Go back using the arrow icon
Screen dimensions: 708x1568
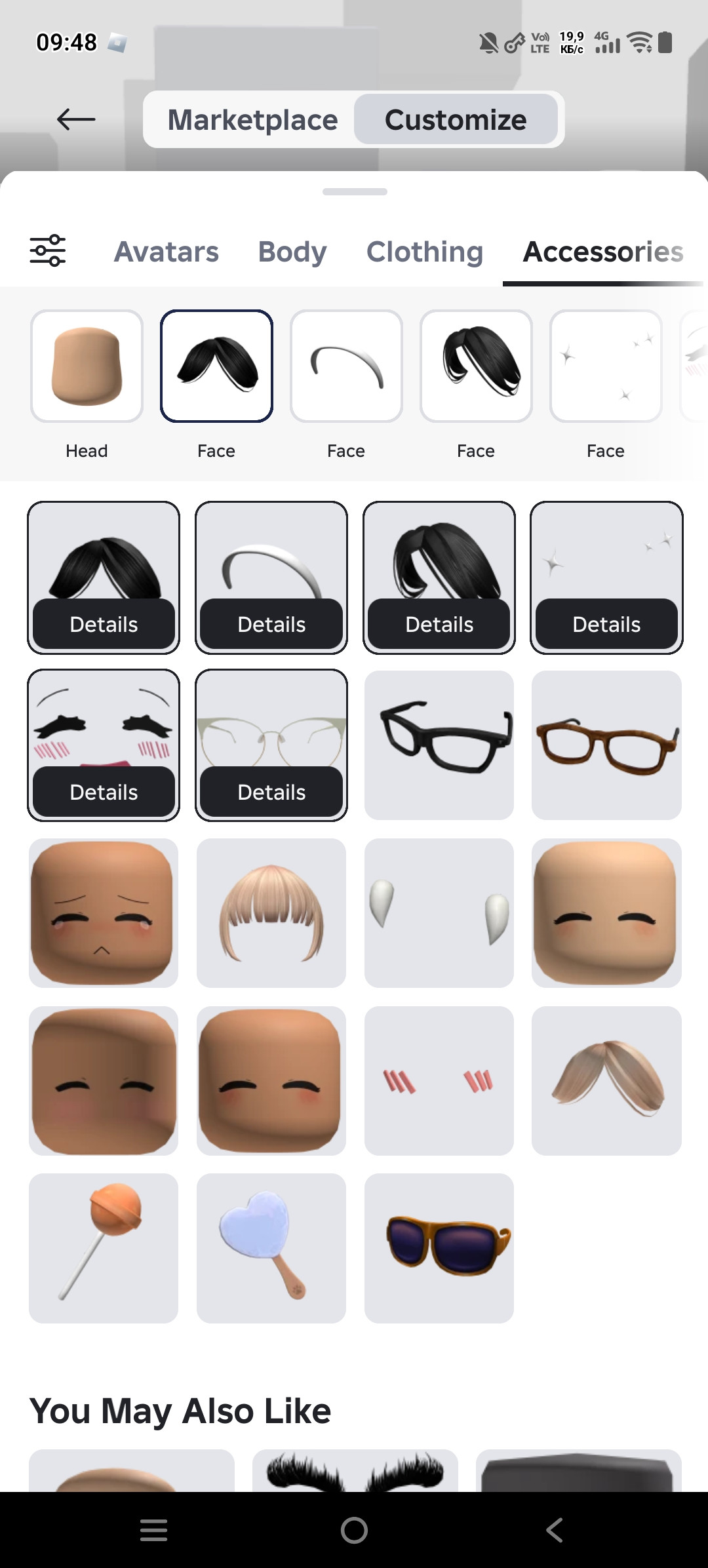coord(76,119)
